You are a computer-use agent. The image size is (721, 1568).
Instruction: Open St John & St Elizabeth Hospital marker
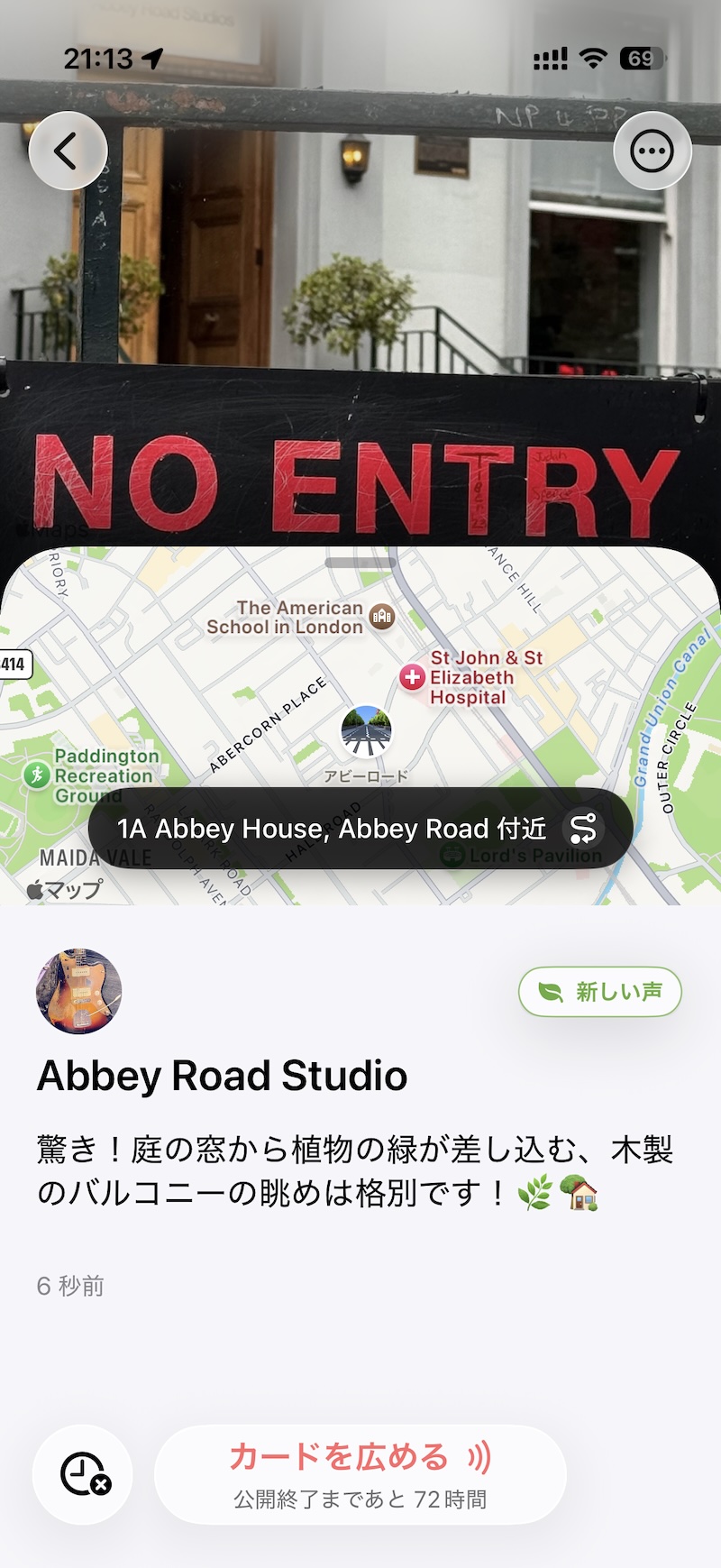(x=414, y=677)
